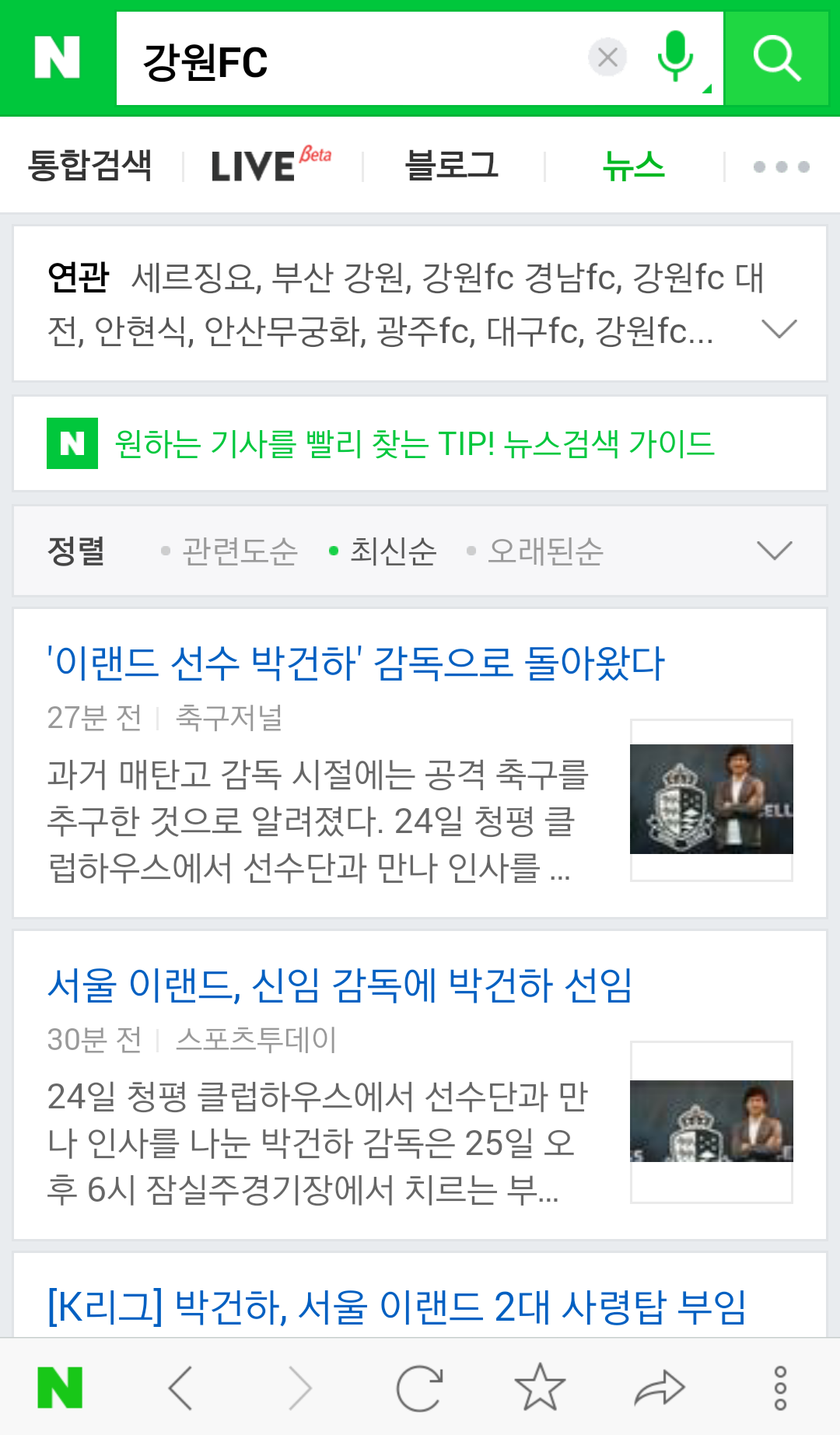
Task: Keep 최신순 sorting selected
Action: pyautogui.click(x=390, y=550)
